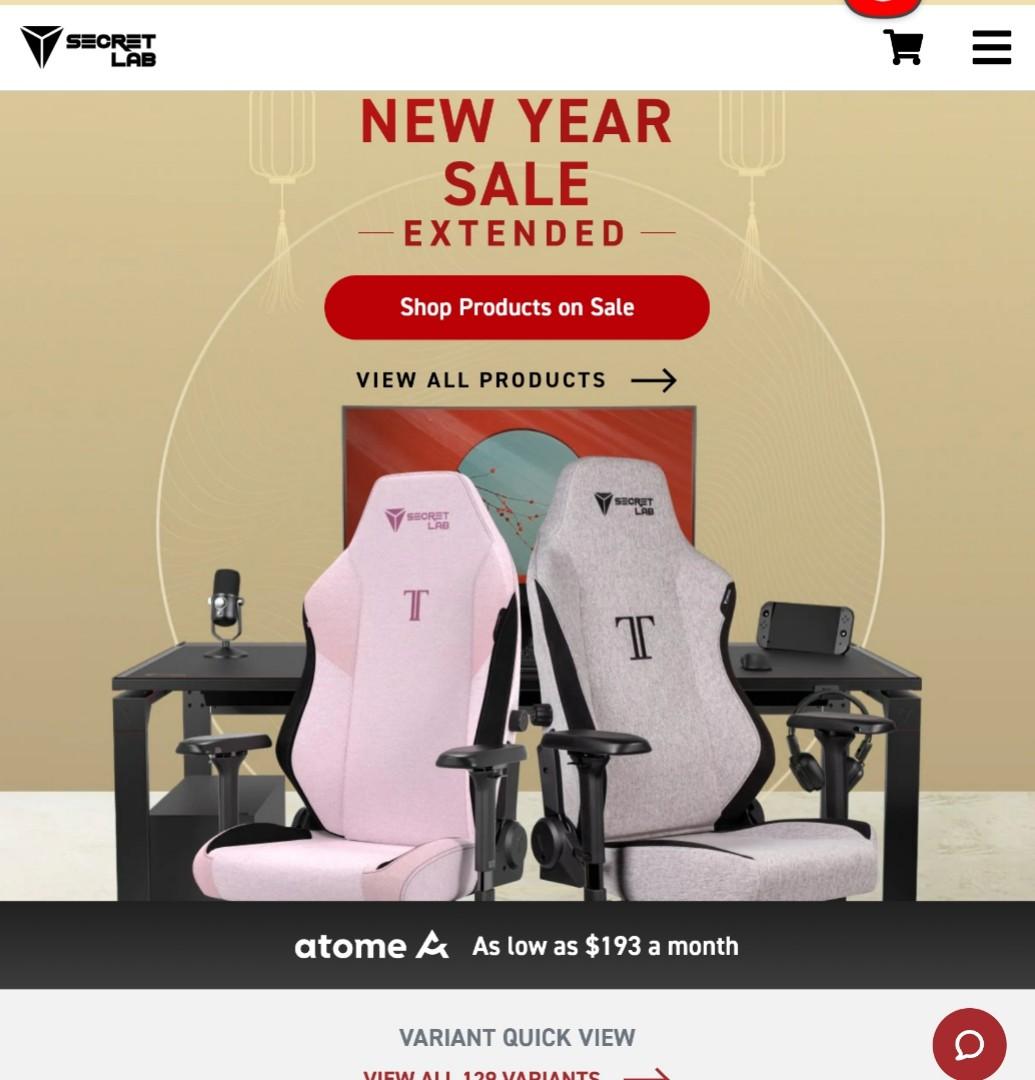Go to Secretlab home via logo
The height and width of the screenshot is (1080, 1035).
(x=88, y=47)
